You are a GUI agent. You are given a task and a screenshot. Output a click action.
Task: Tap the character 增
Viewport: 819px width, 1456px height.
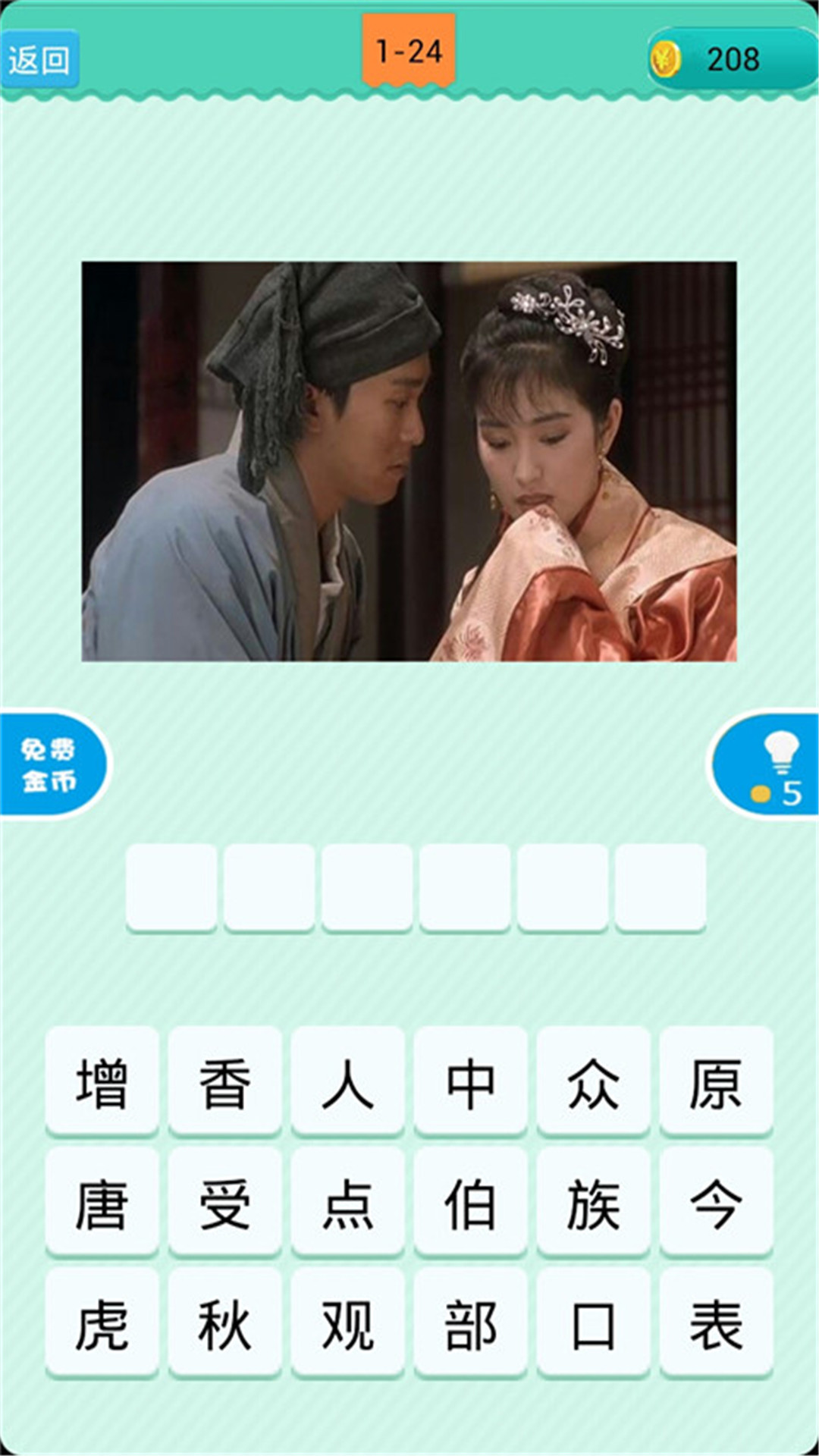click(102, 1083)
